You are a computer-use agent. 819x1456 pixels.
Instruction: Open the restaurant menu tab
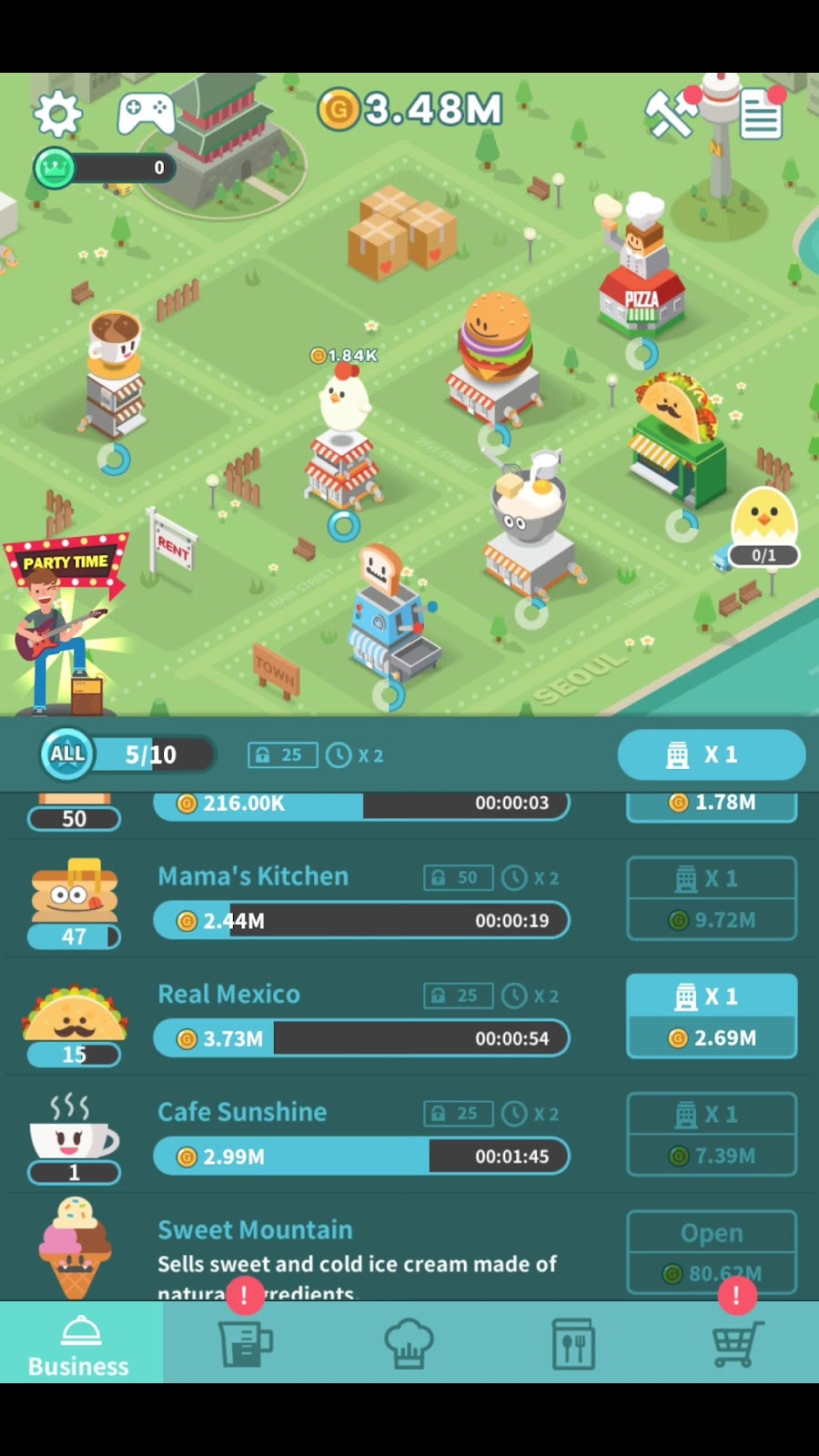pyautogui.click(x=573, y=1344)
